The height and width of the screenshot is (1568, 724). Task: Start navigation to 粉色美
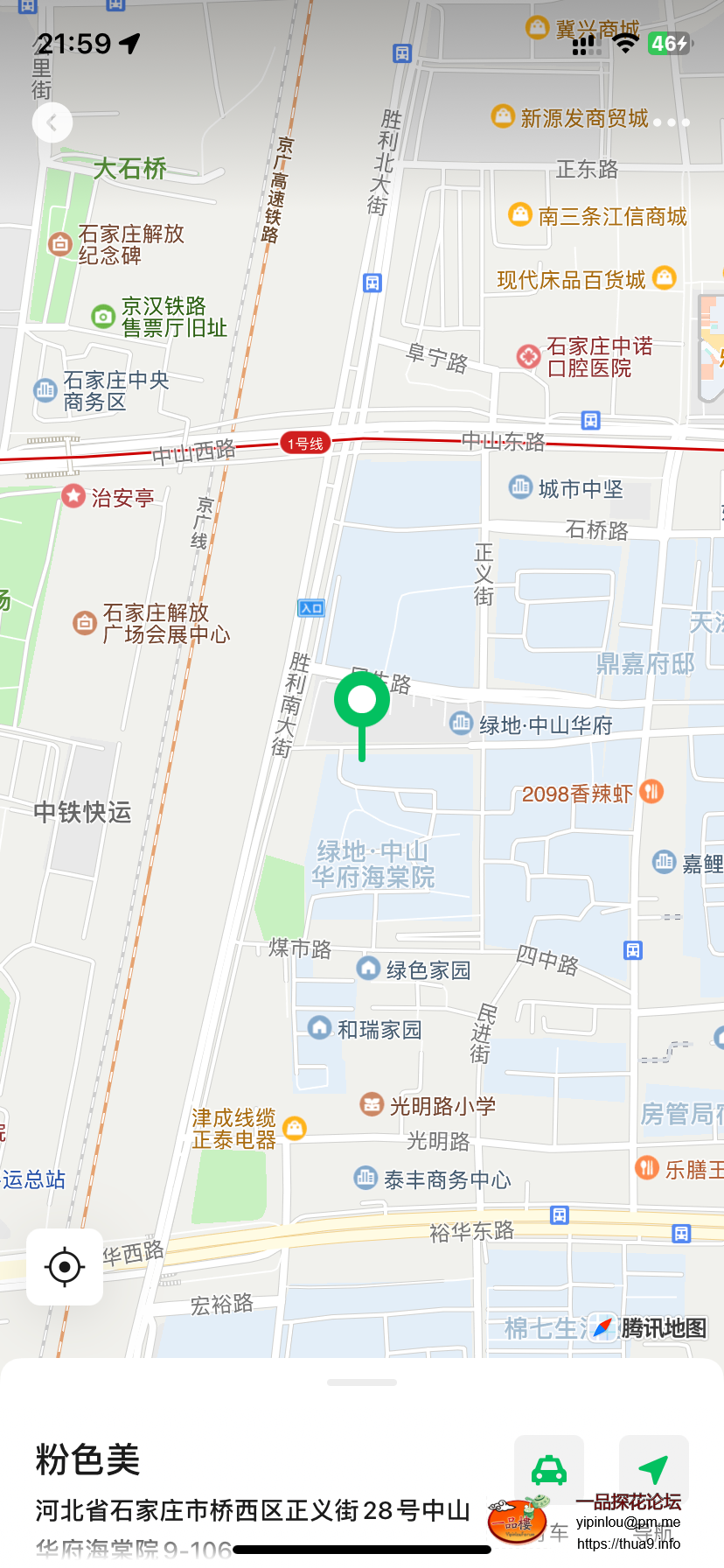pos(653,1471)
